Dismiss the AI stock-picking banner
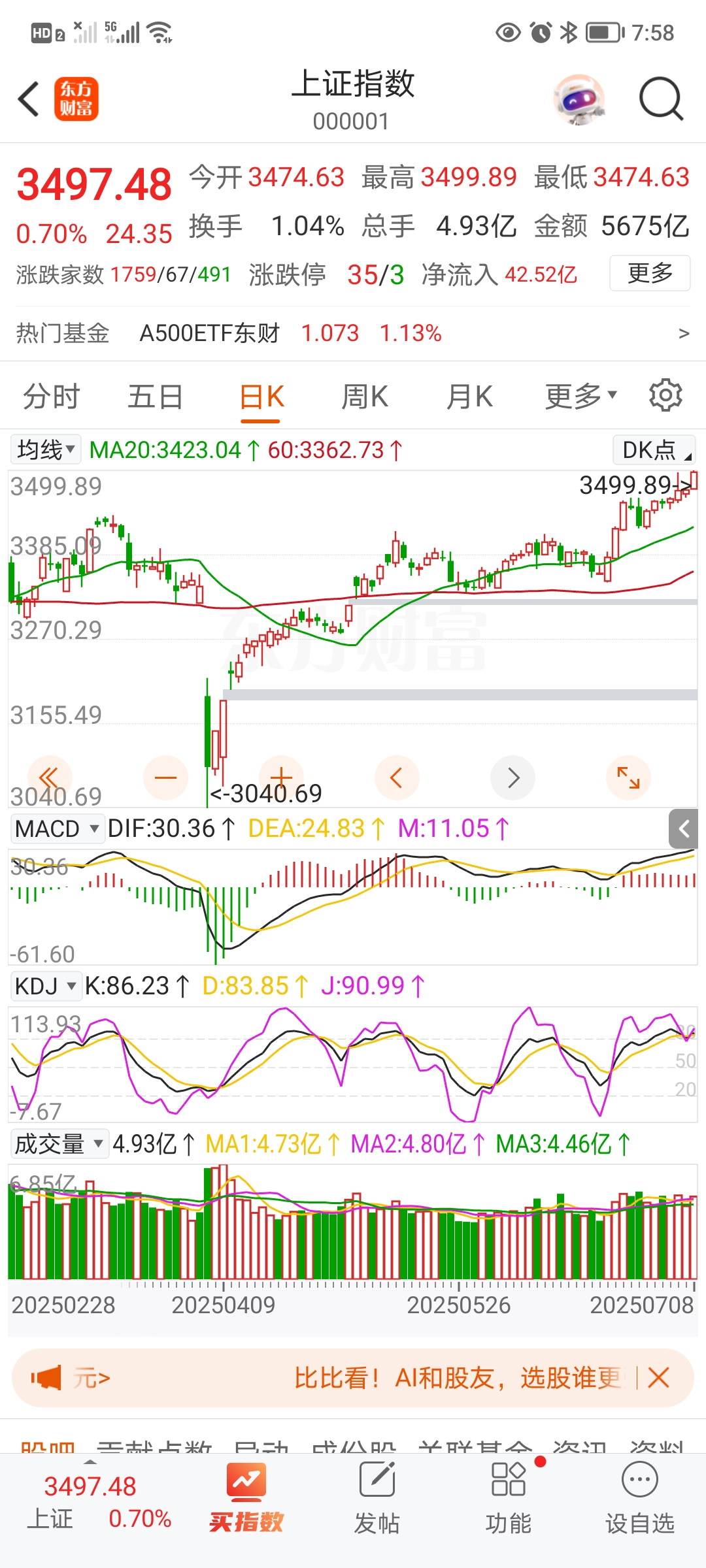The height and width of the screenshot is (1568, 706). pyautogui.click(x=658, y=1378)
